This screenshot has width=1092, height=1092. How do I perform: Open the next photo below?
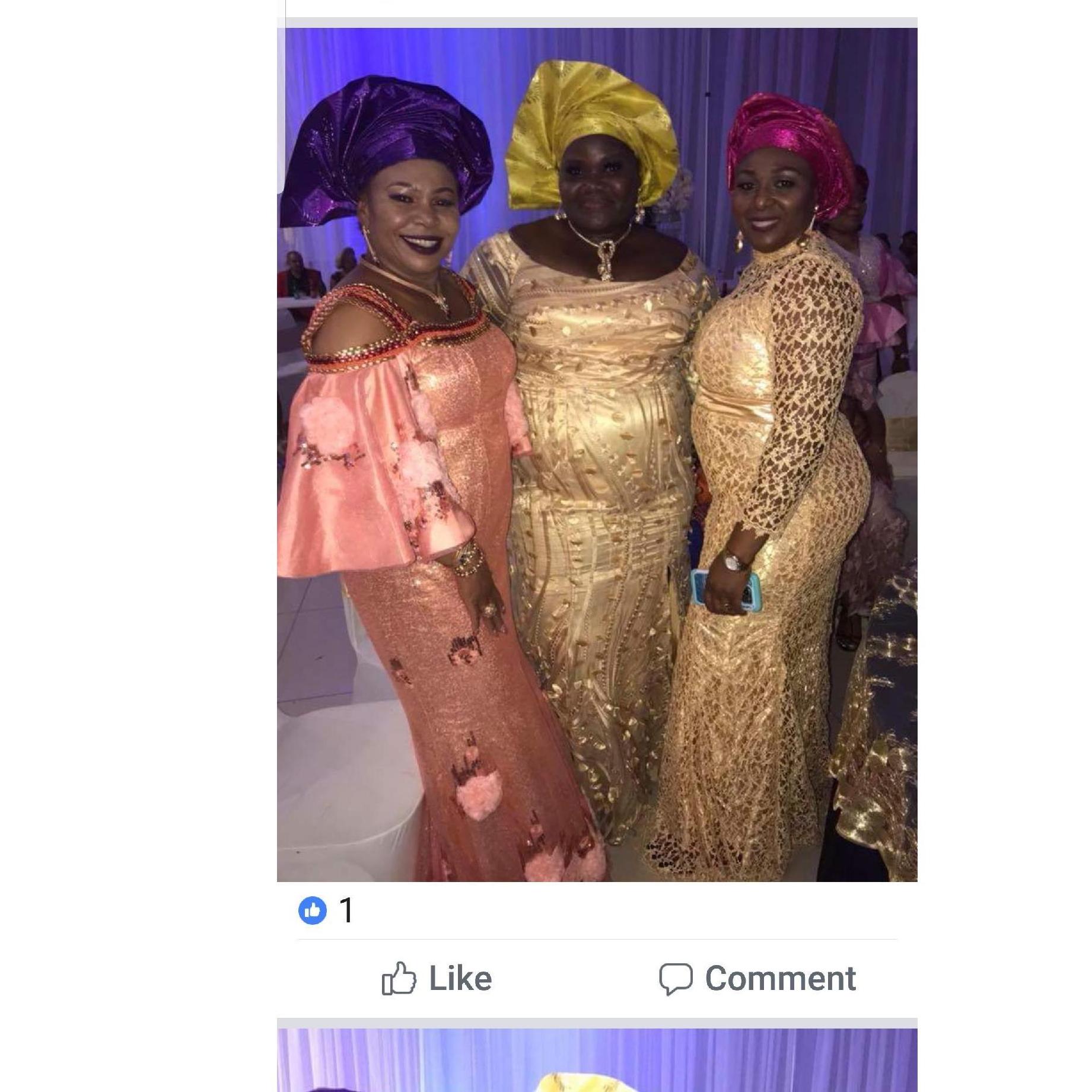click(597, 1061)
